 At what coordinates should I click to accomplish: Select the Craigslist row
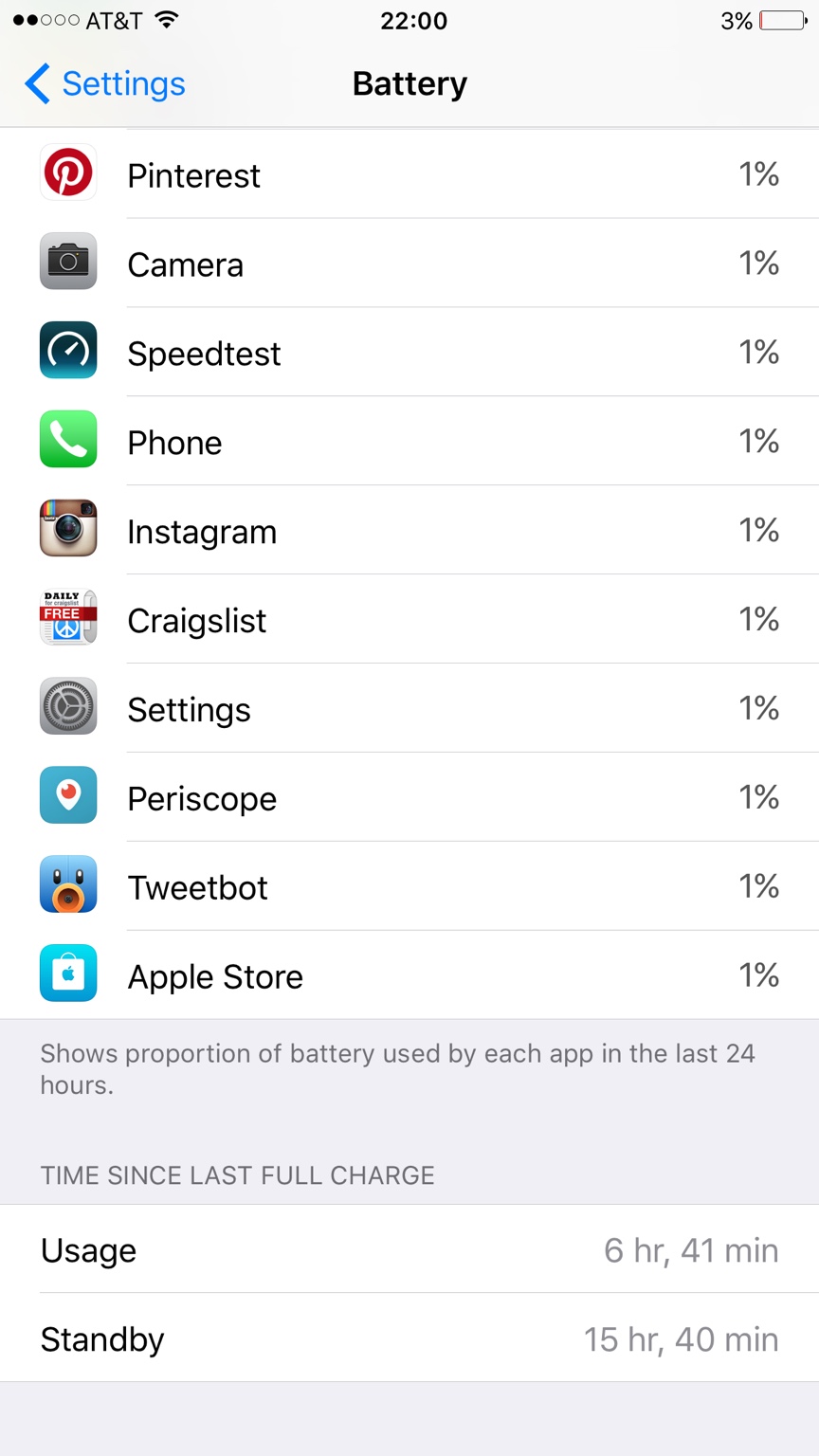pyautogui.click(x=409, y=621)
